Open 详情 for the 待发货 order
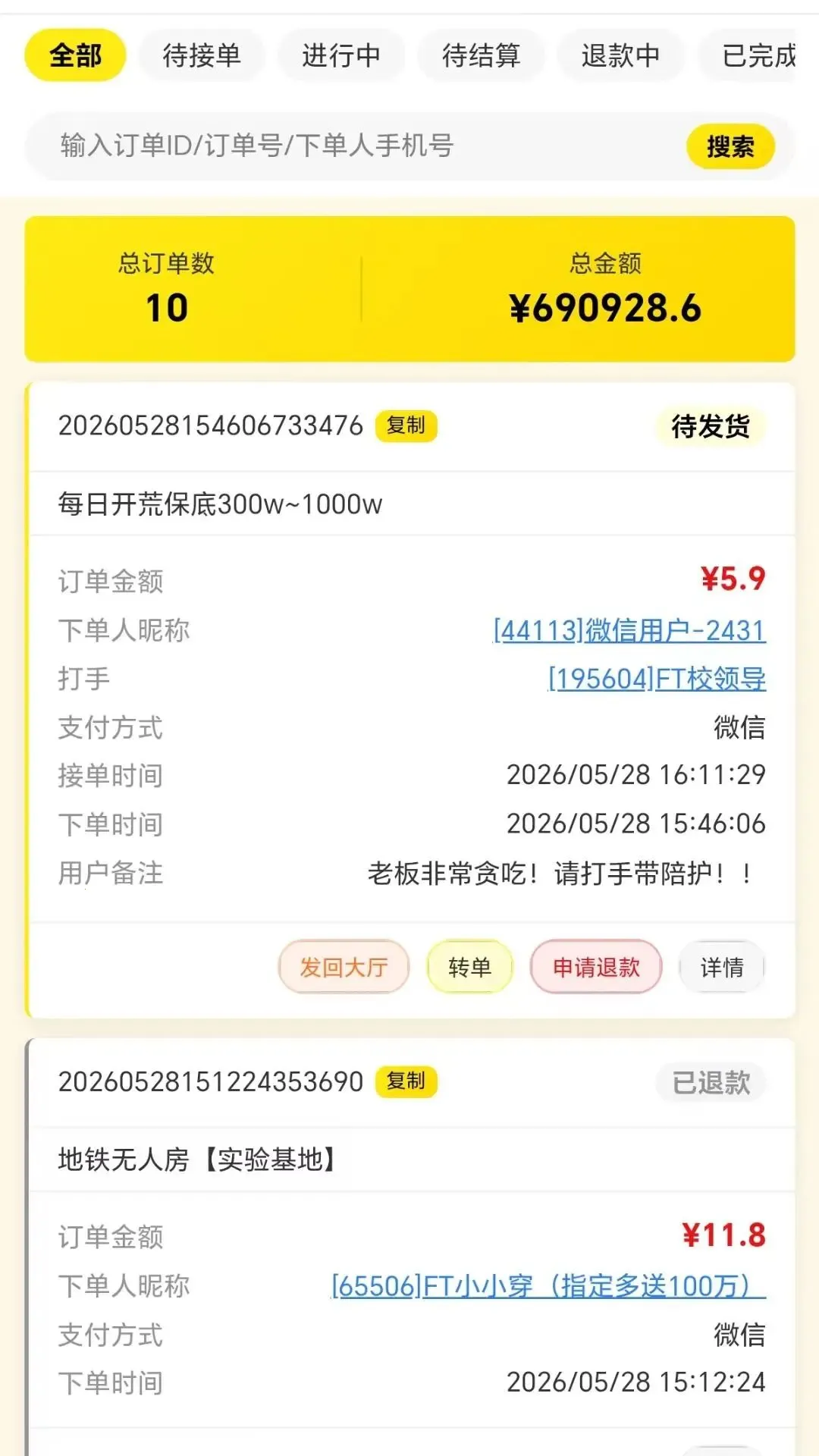The width and height of the screenshot is (819, 1456). pos(722,967)
